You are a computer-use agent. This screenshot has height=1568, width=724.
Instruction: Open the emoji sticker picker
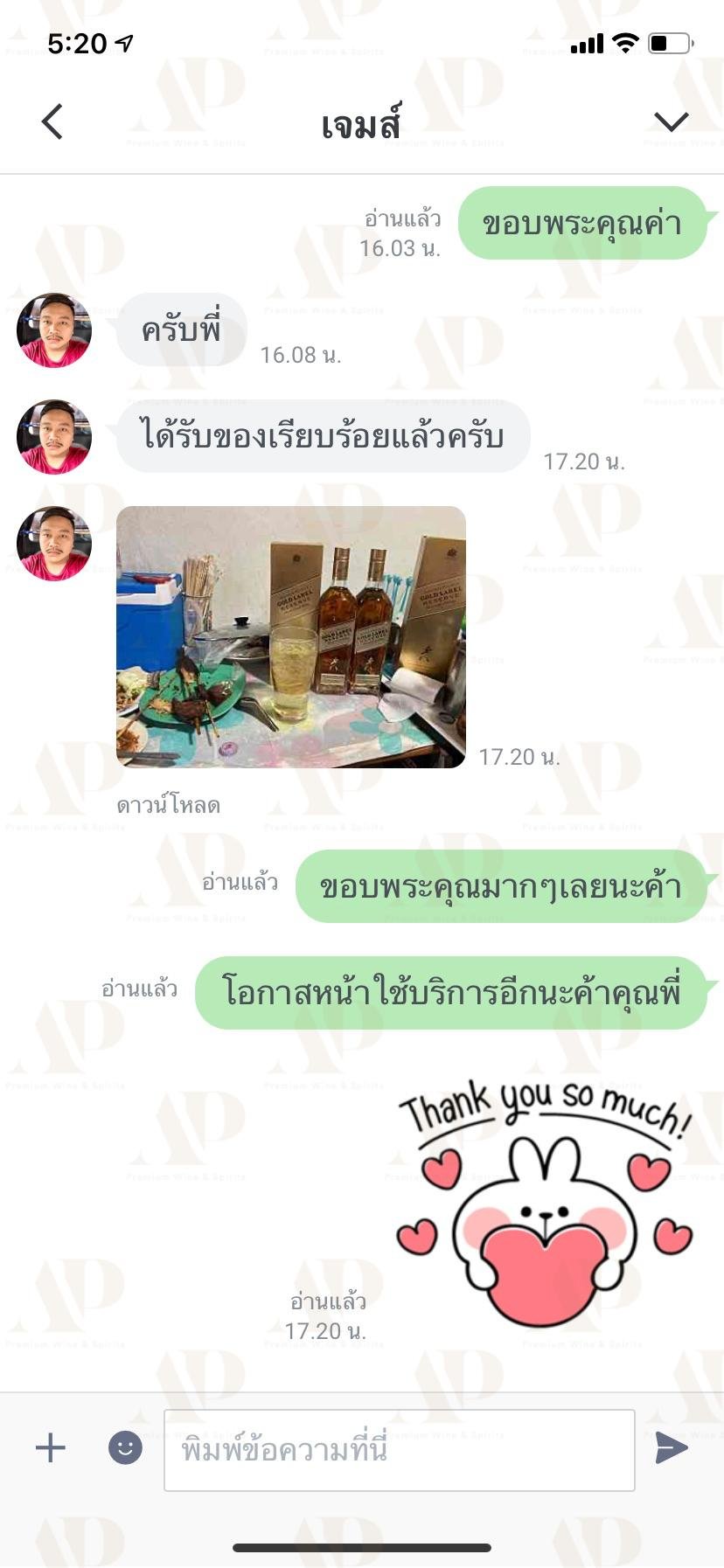125,1448
